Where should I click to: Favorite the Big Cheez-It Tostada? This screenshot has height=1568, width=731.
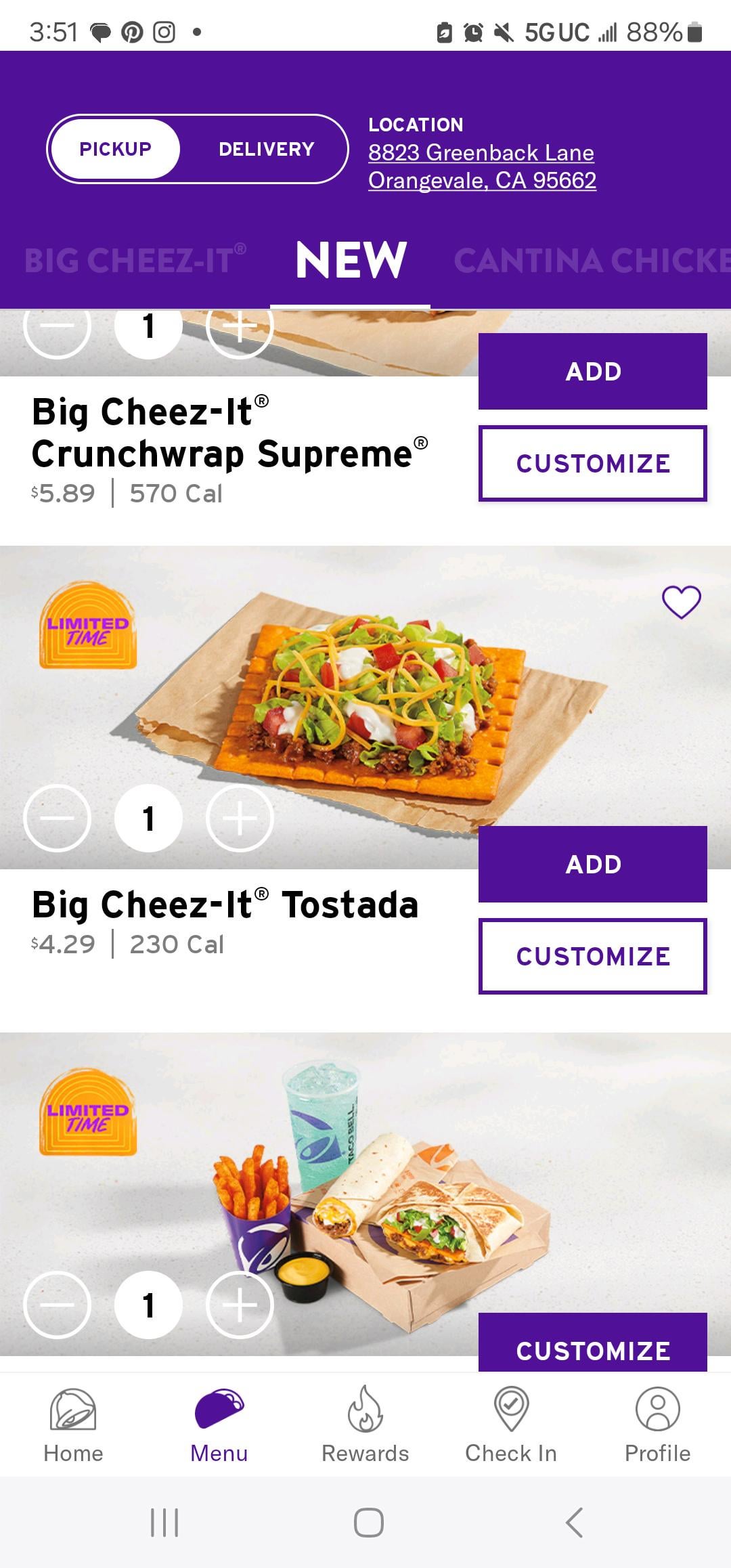[x=681, y=601]
